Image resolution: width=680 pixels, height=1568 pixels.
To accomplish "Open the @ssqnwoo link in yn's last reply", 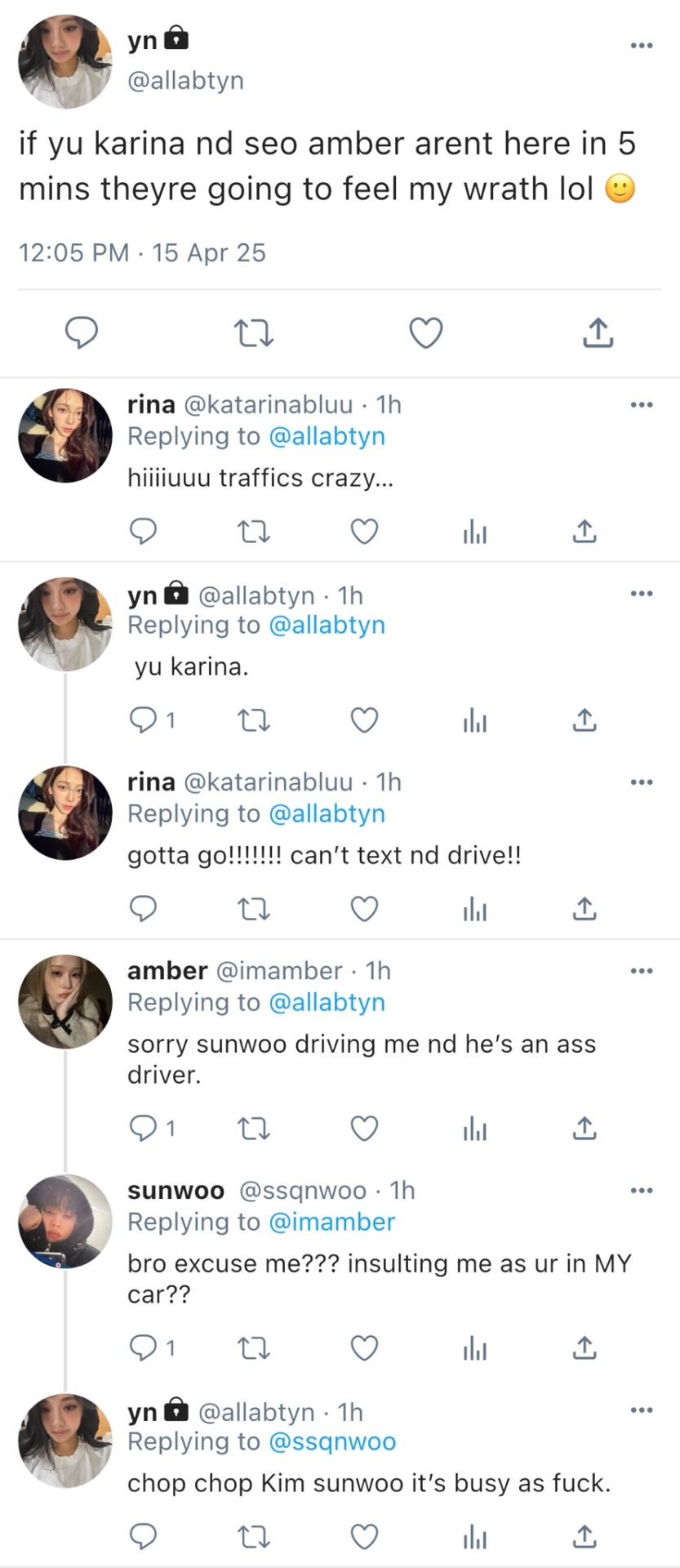I will (331, 1441).
